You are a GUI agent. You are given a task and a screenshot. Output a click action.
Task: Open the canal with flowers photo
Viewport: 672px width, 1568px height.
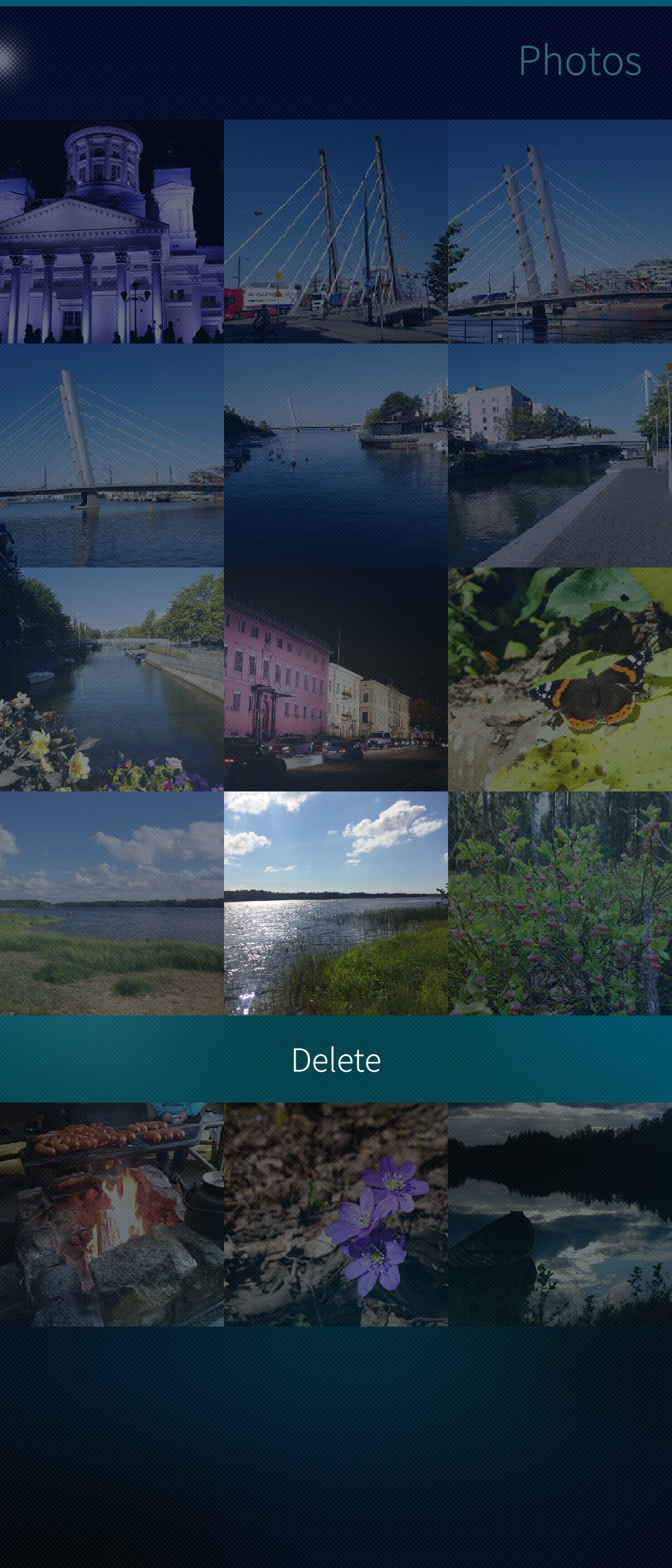(112, 679)
